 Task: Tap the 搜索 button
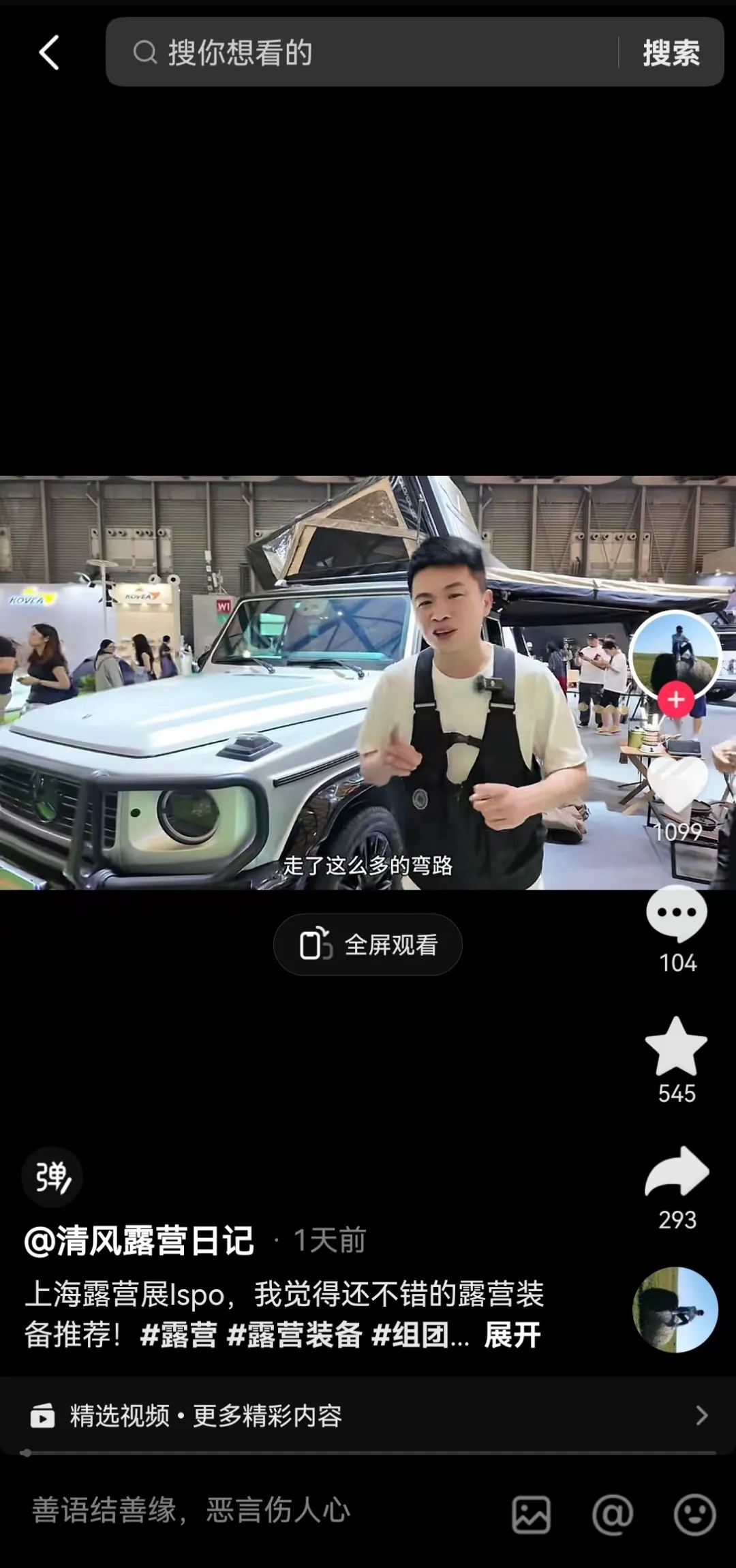(671, 52)
